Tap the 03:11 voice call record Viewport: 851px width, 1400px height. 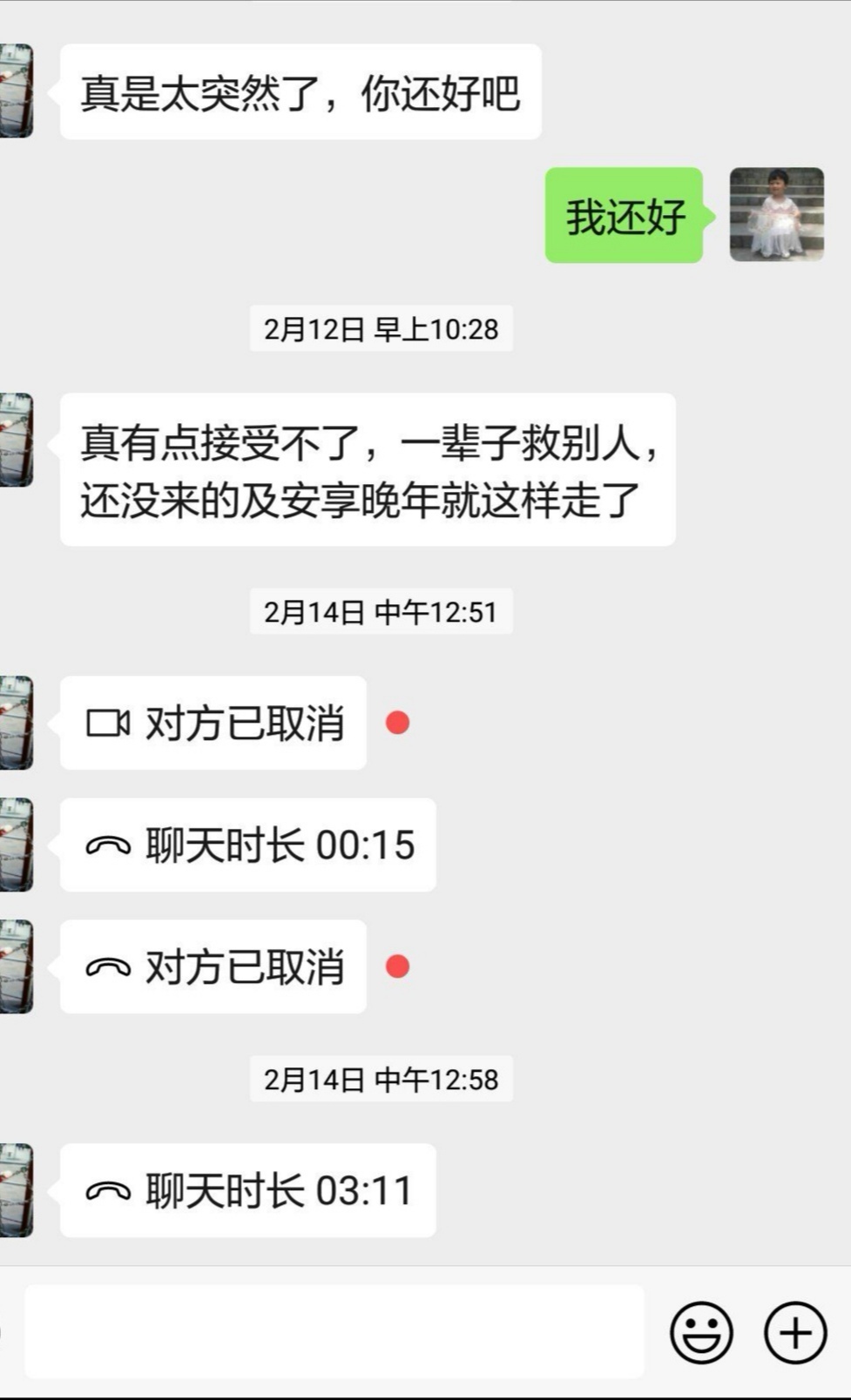click(248, 1190)
